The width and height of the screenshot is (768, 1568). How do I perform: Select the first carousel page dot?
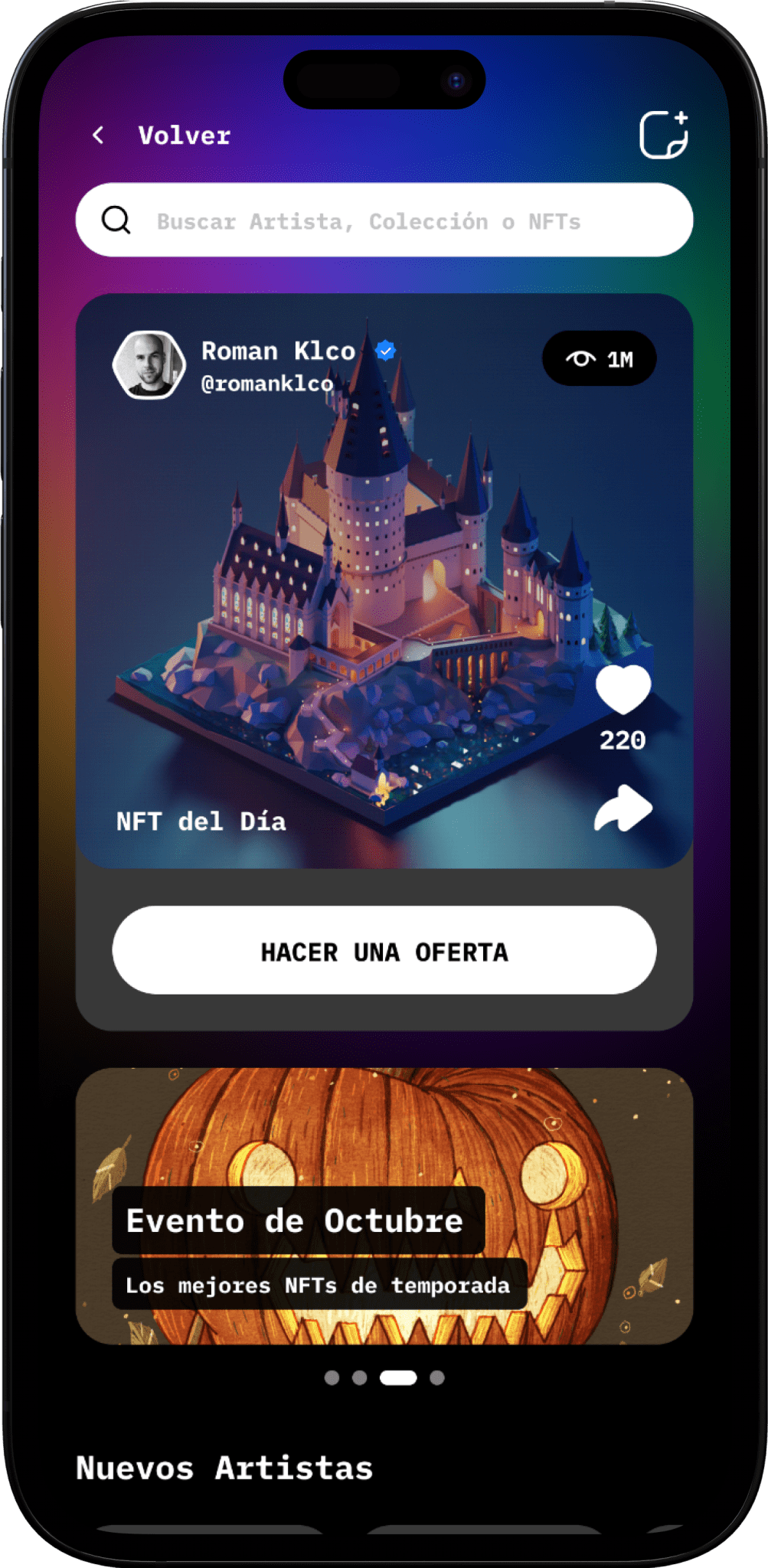pos(332,1378)
